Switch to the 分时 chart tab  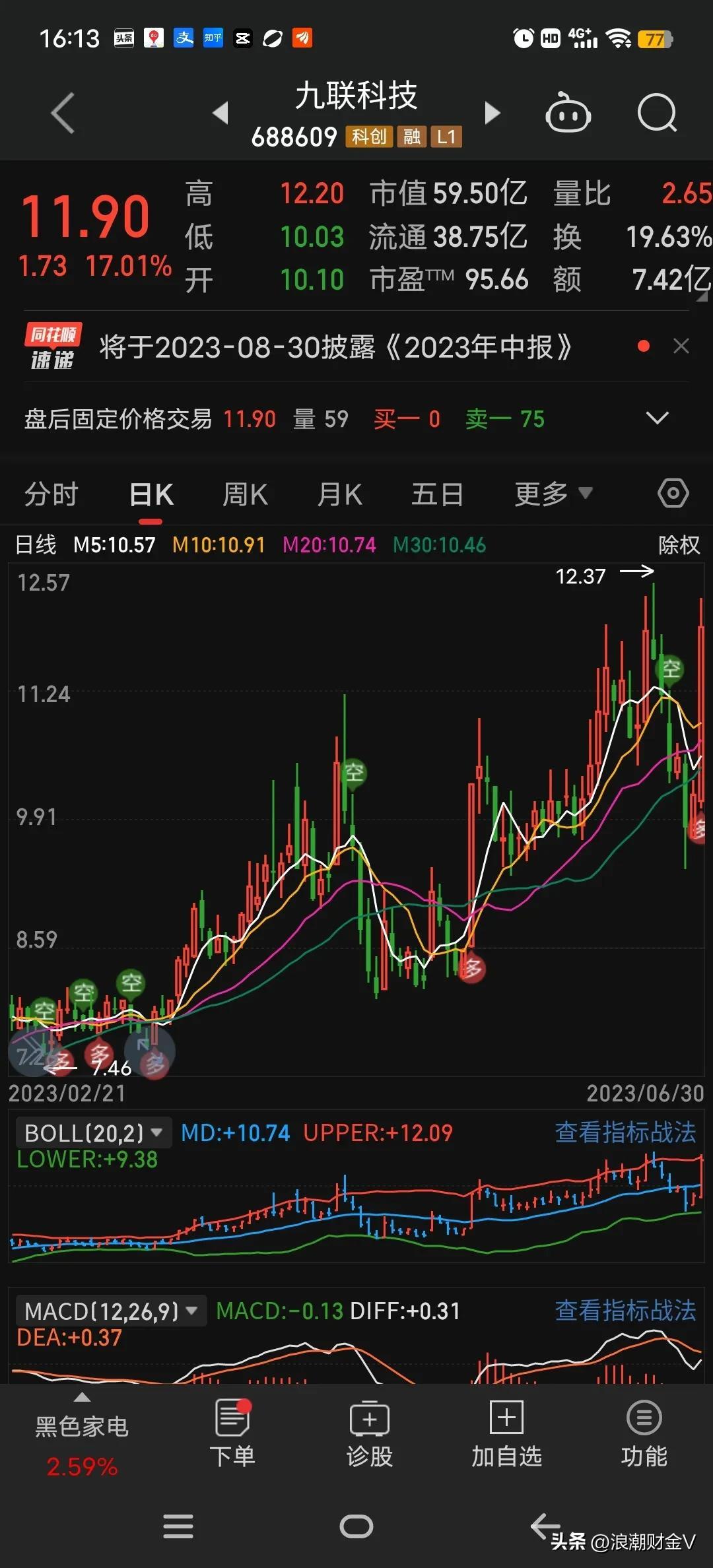[51, 494]
